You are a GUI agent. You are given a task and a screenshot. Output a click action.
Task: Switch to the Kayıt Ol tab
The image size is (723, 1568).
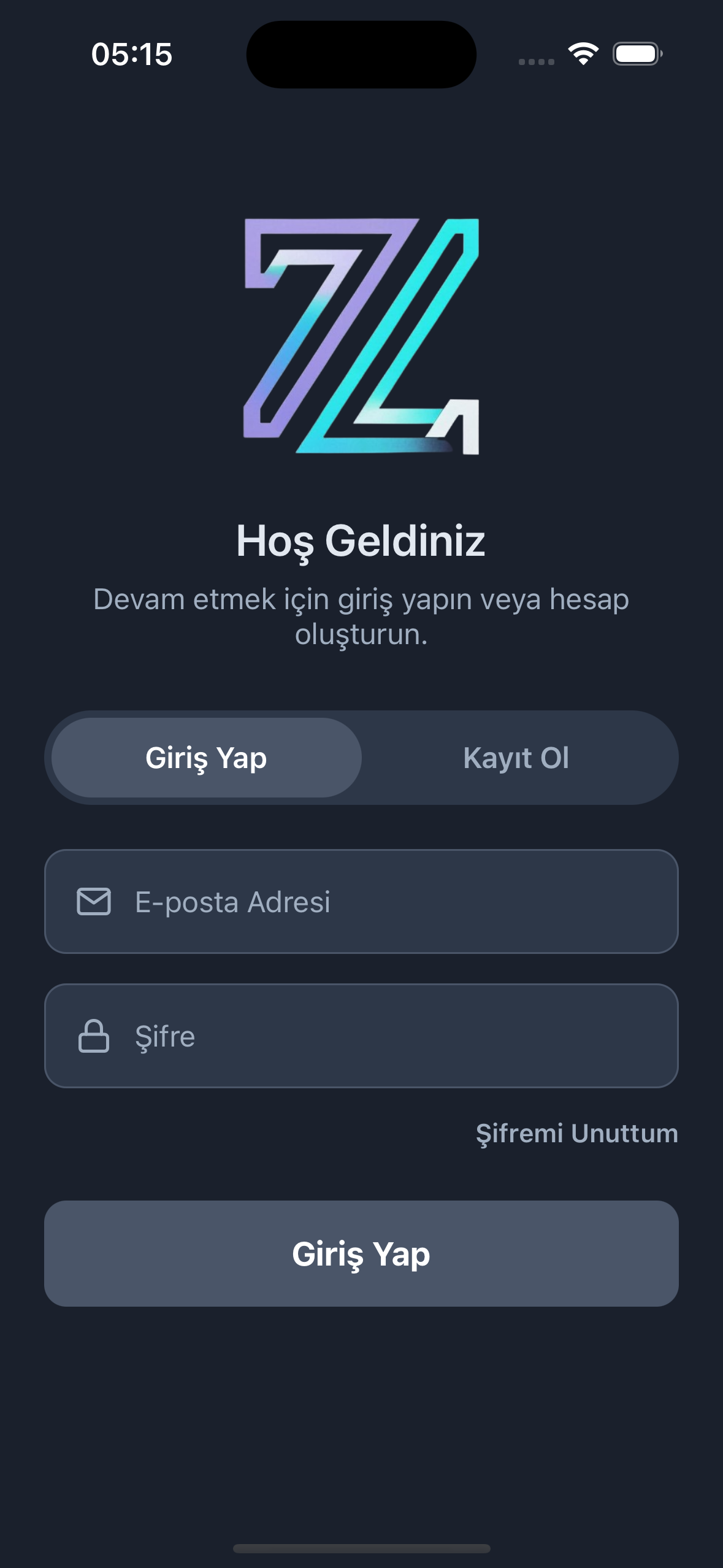pos(516,758)
